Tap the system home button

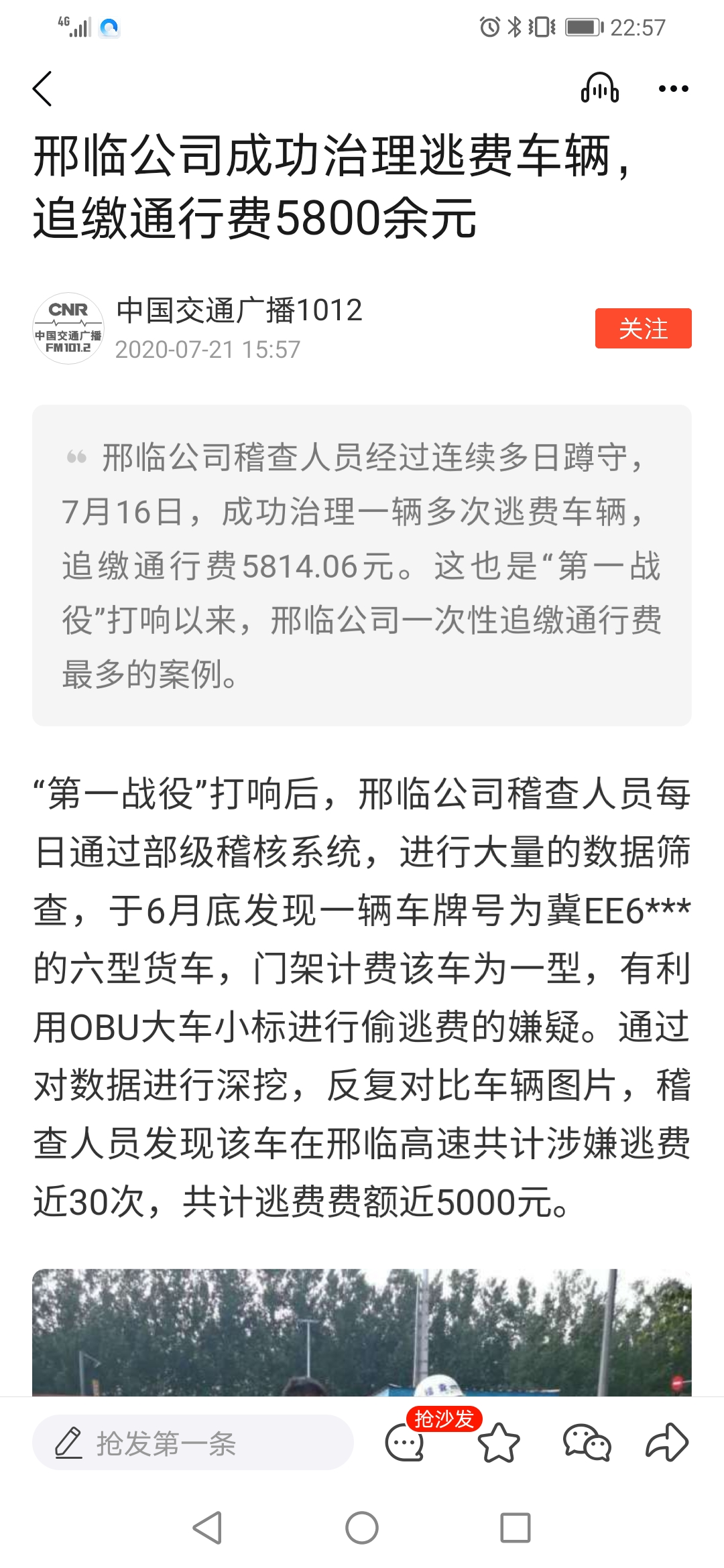(362, 1528)
